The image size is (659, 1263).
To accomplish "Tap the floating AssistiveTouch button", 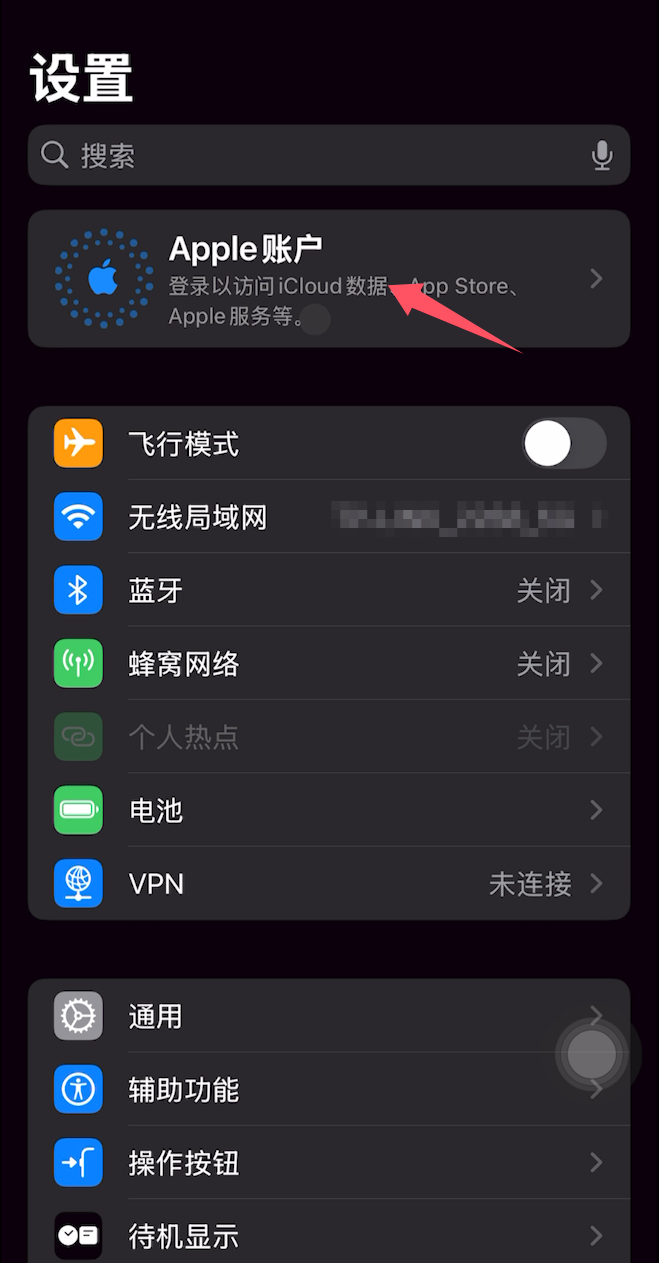I will click(592, 1054).
